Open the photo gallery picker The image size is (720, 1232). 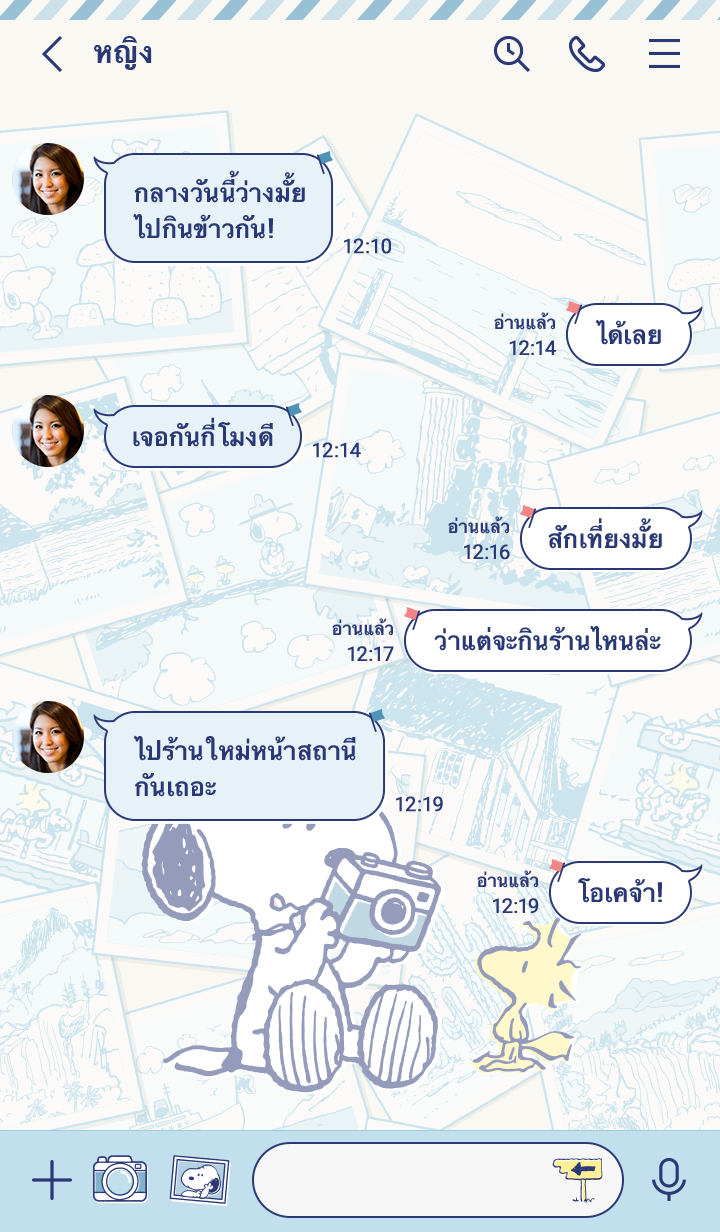200,1180
